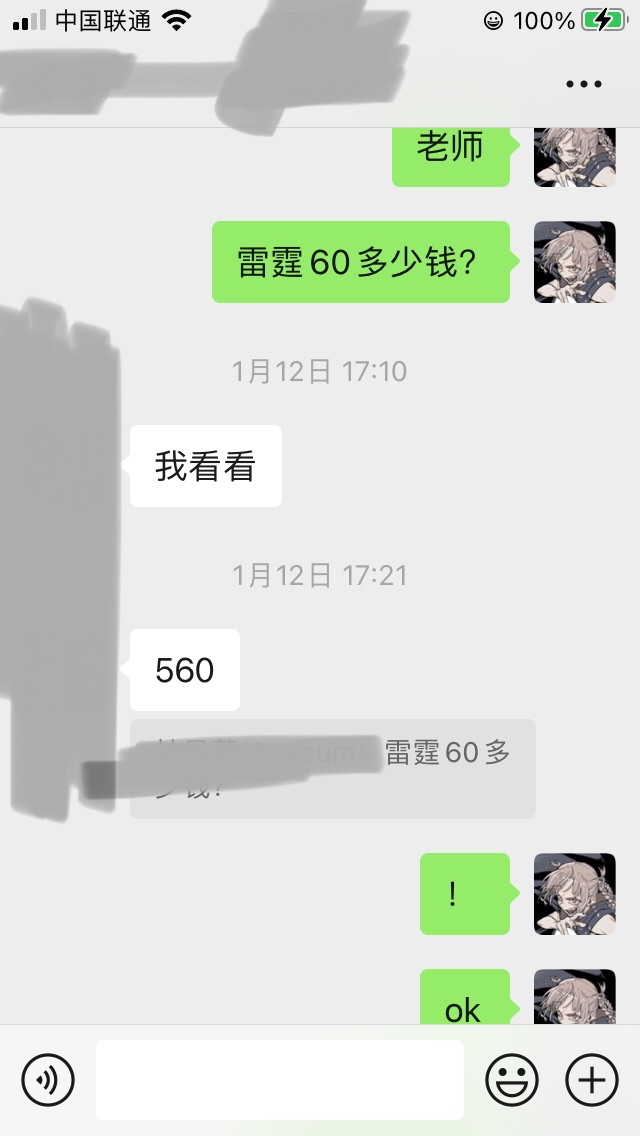
Task: Open the three-dot chat menu
Action: (584, 84)
